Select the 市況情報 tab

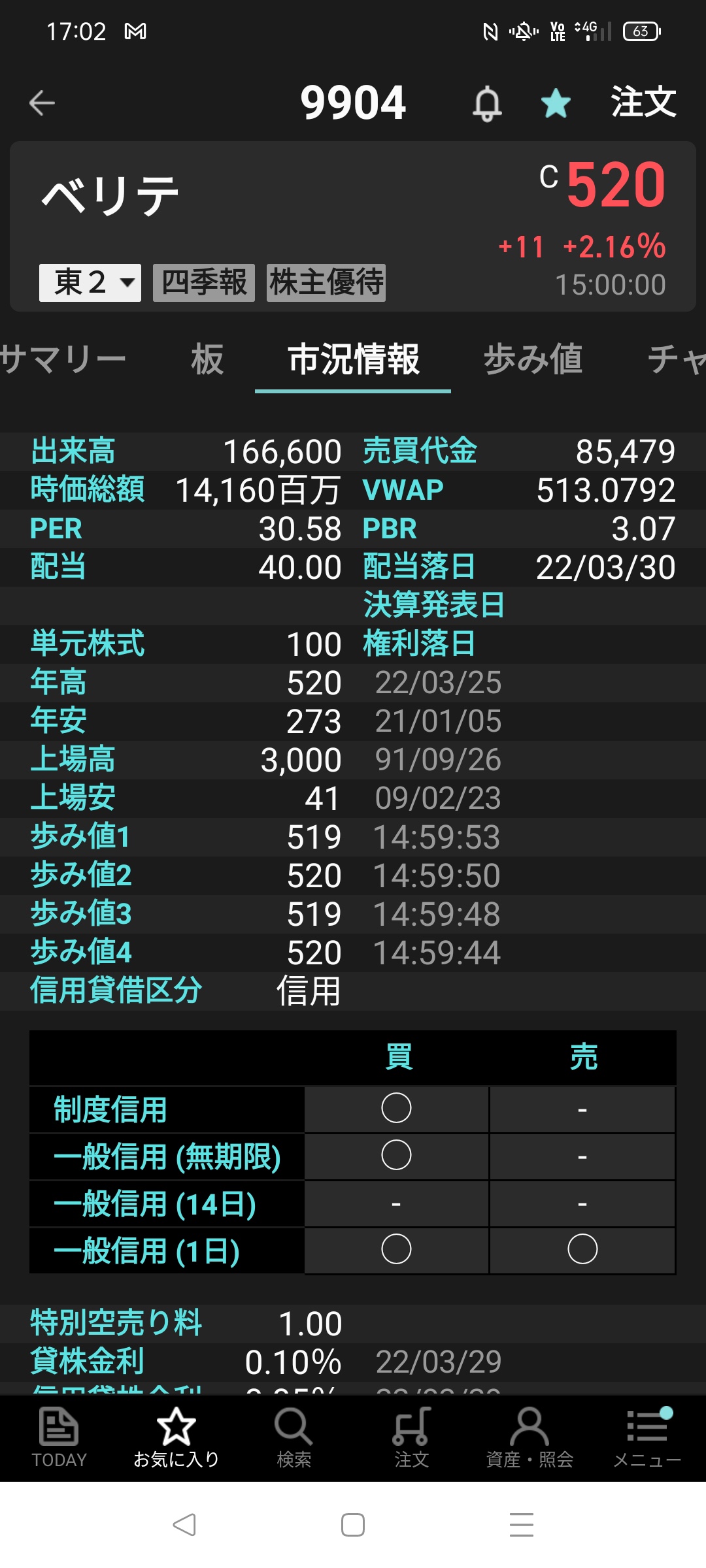tap(353, 359)
